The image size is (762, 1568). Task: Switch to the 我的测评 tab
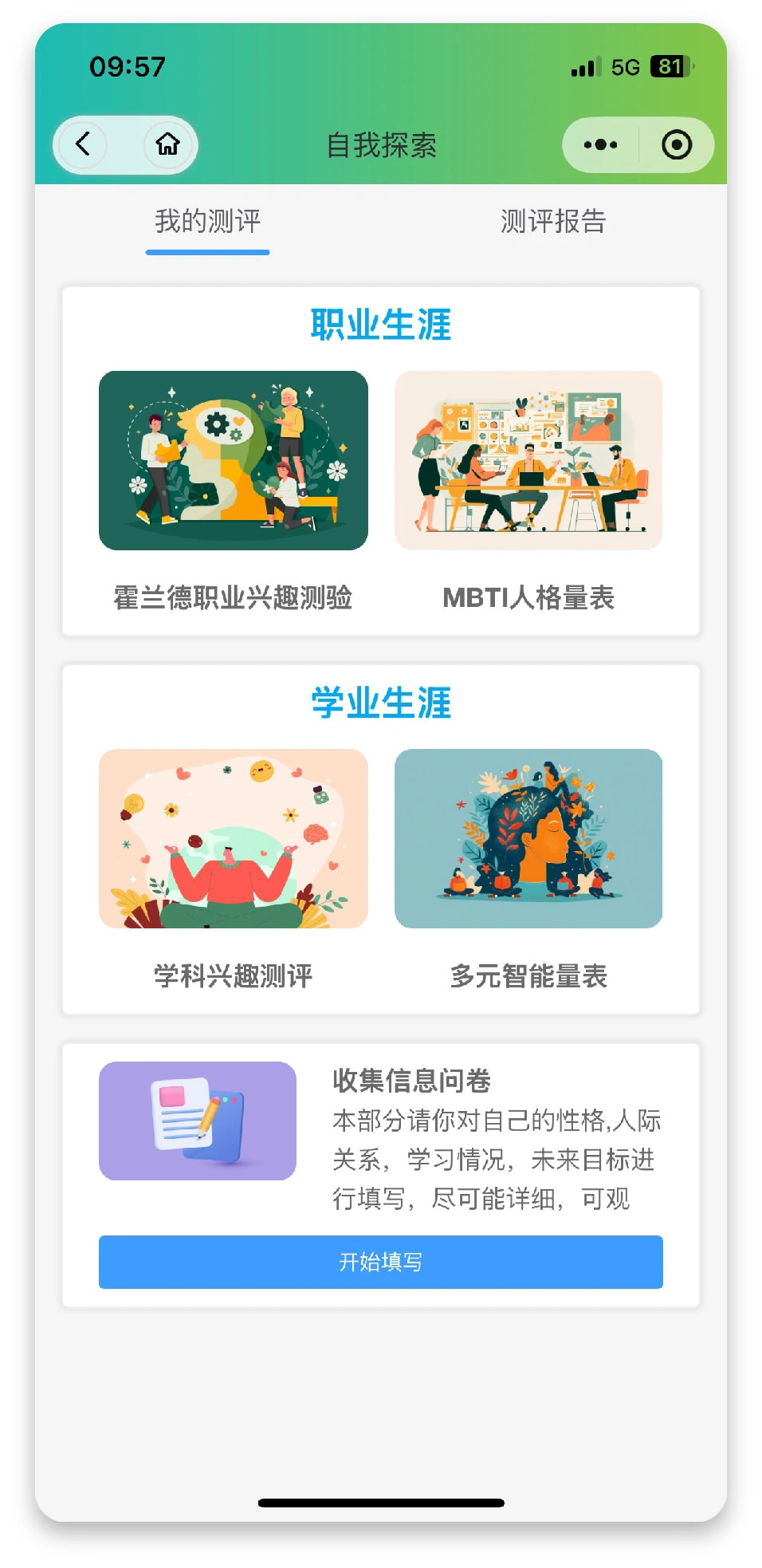point(207,222)
